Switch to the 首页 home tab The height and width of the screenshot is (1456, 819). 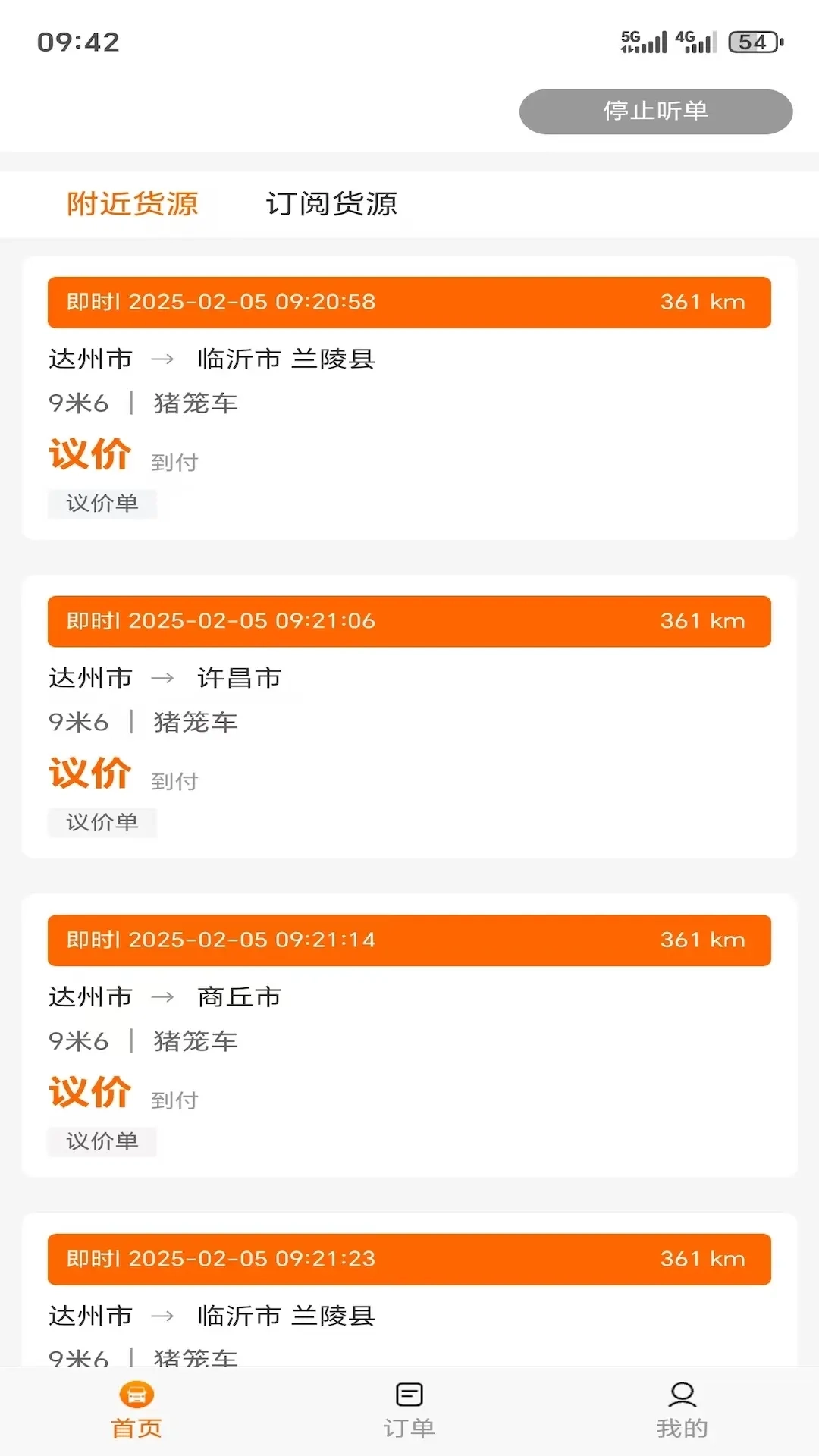point(136,1410)
